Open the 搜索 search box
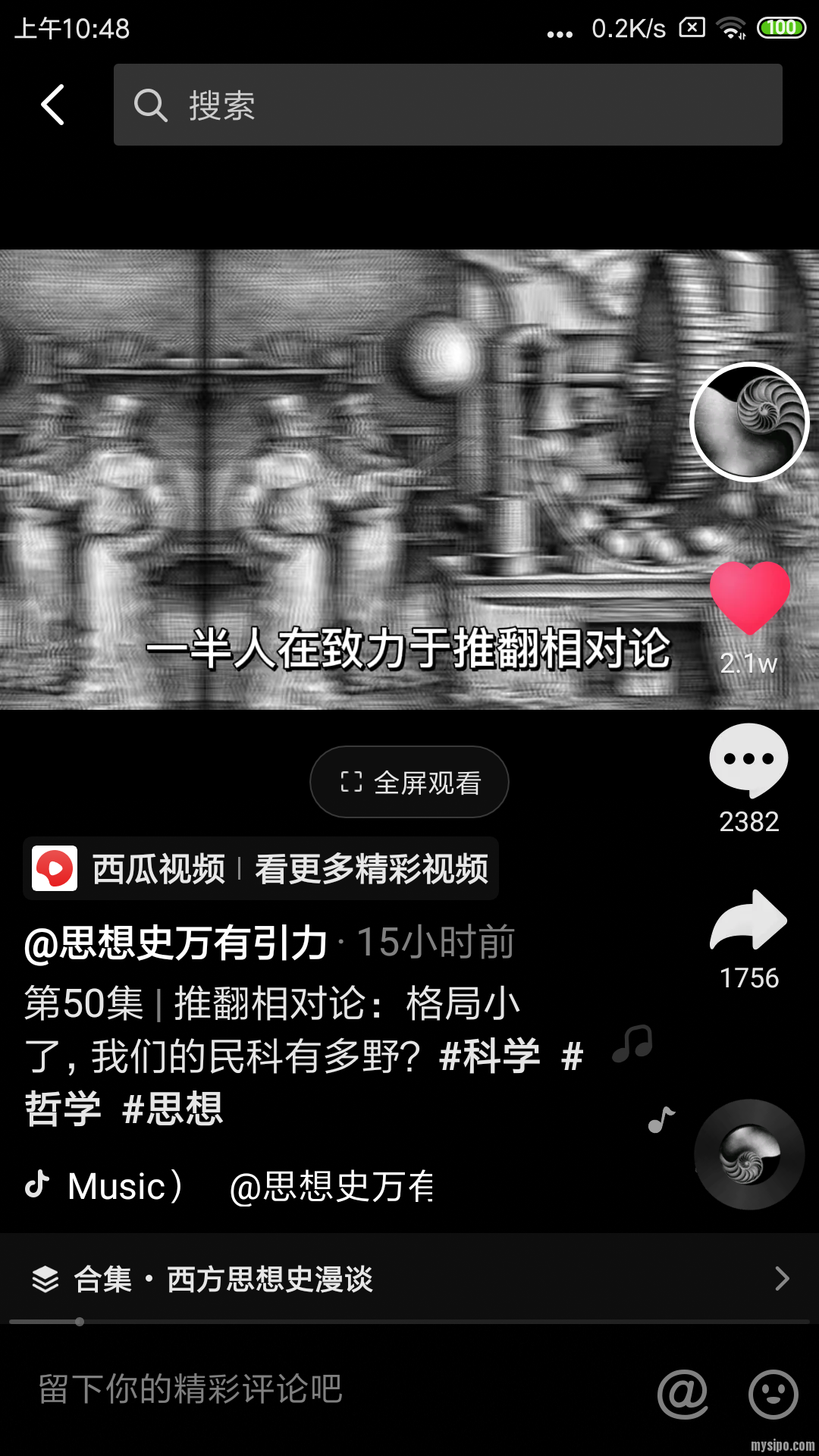Viewport: 819px width, 1456px height. [447, 105]
